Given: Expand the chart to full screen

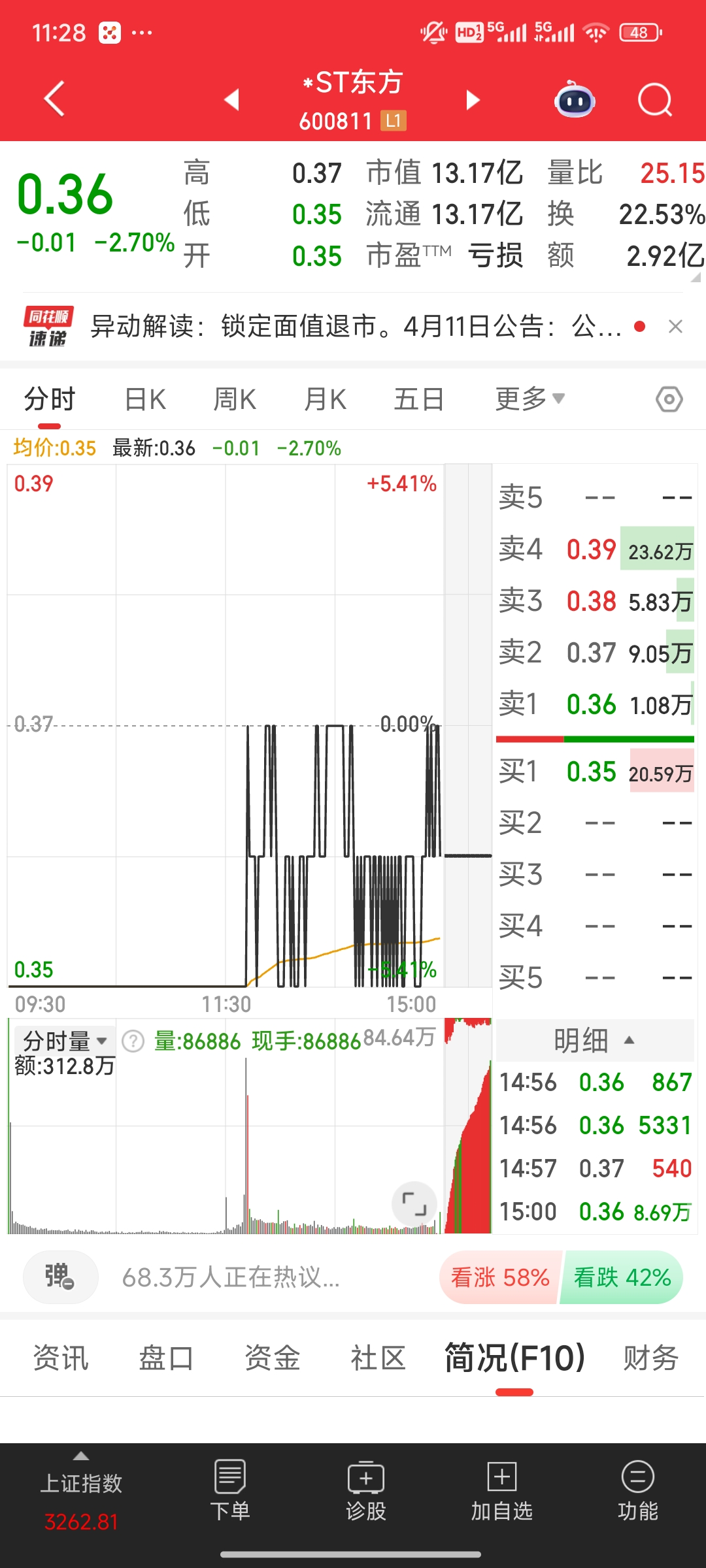Looking at the screenshot, I should coord(414,1203).
